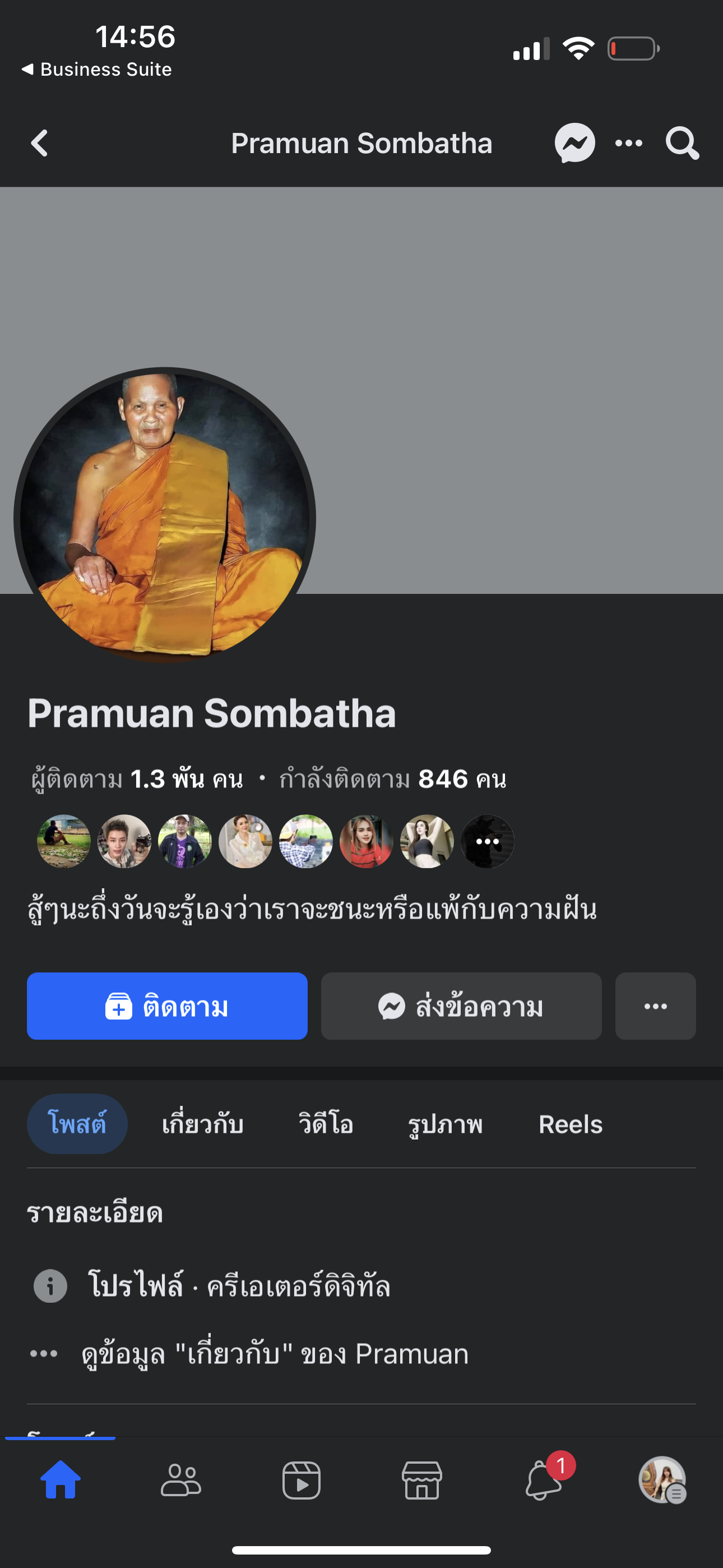This screenshot has height=1568, width=723.
Task: Open Messenger icon in the top bar
Action: coord(574,144)
